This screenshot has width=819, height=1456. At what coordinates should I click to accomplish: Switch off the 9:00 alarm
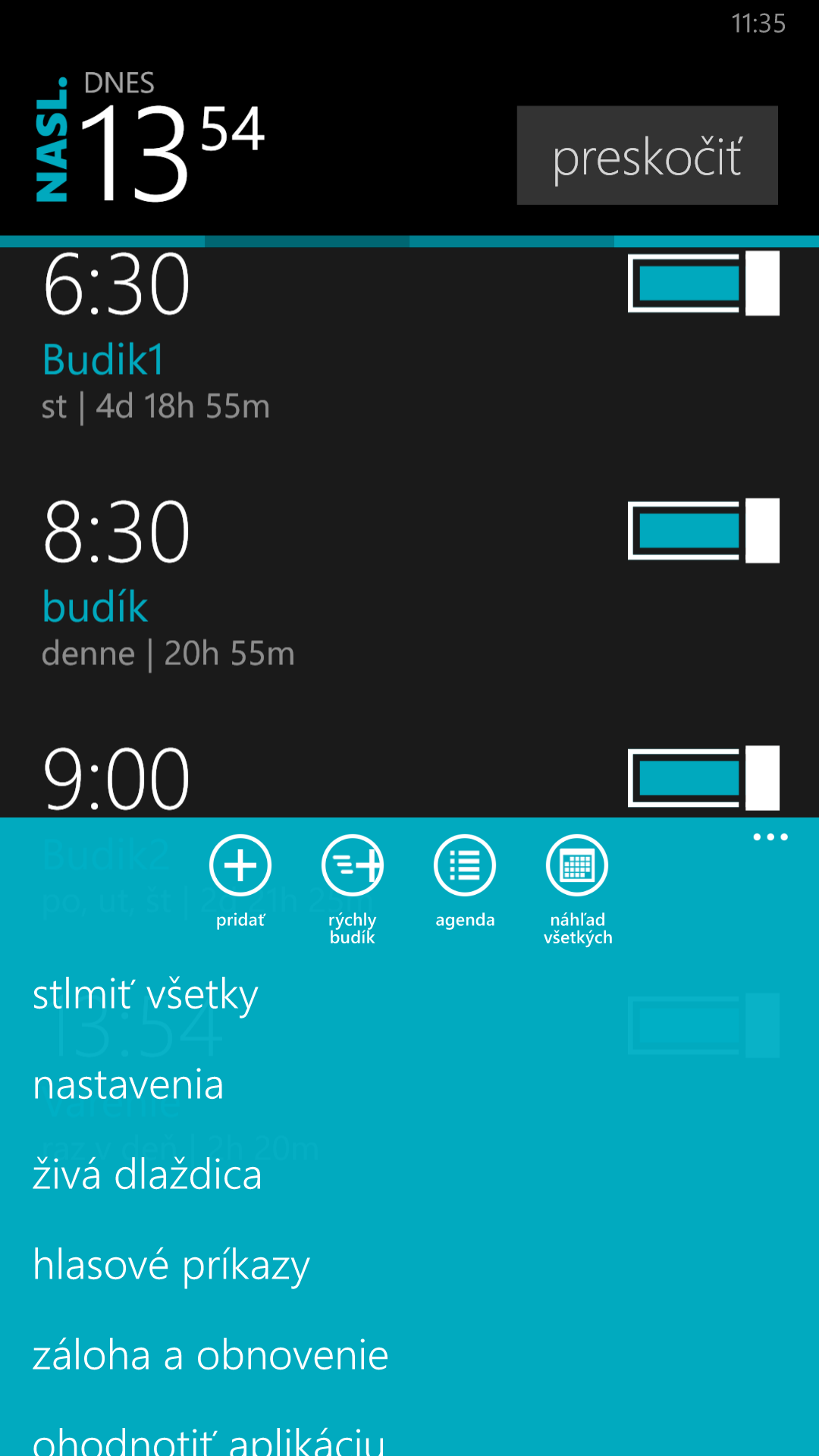[x=704, y=778]
